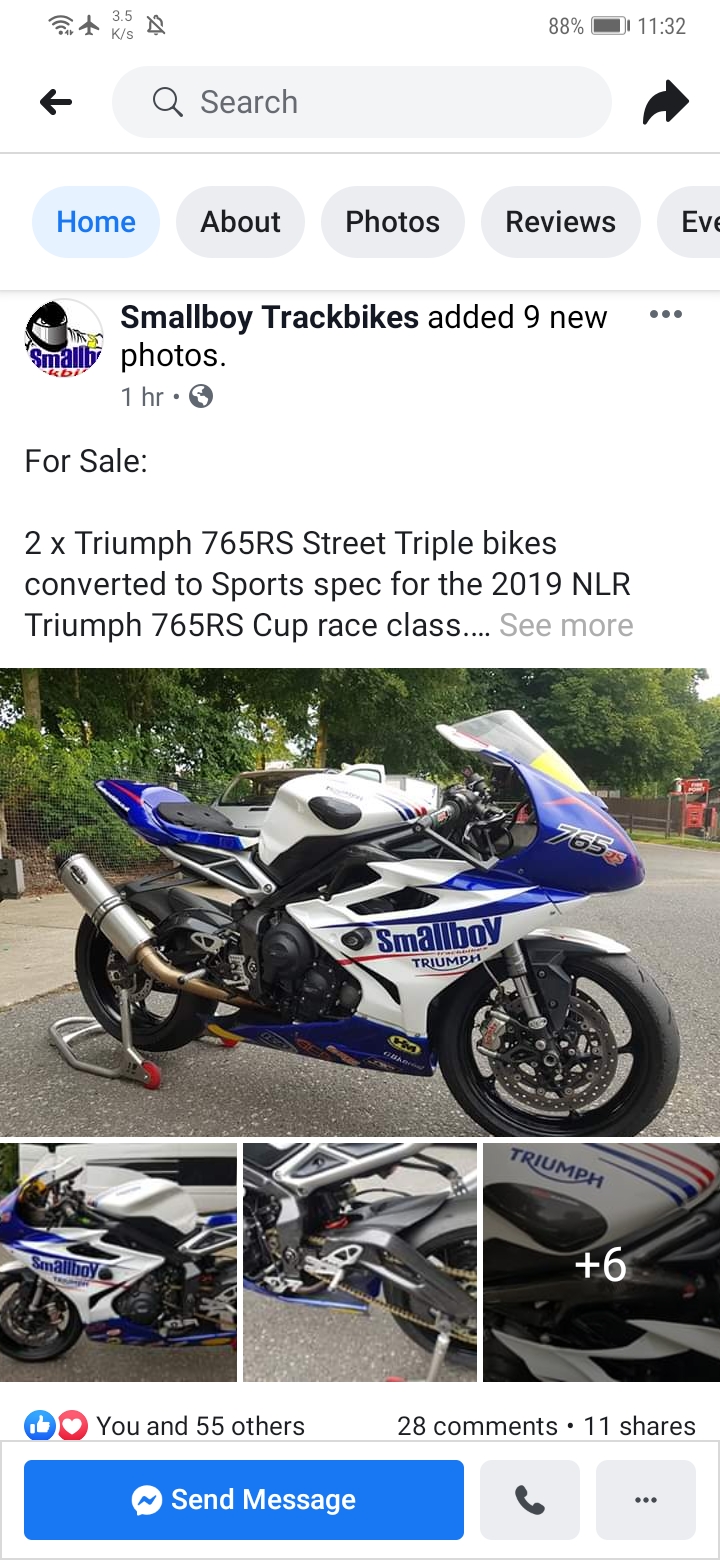This screenshot has height=1560, width=720.
Task: Go back using the arrow icon
Action: pyautogui.click(x=56, y=102)
